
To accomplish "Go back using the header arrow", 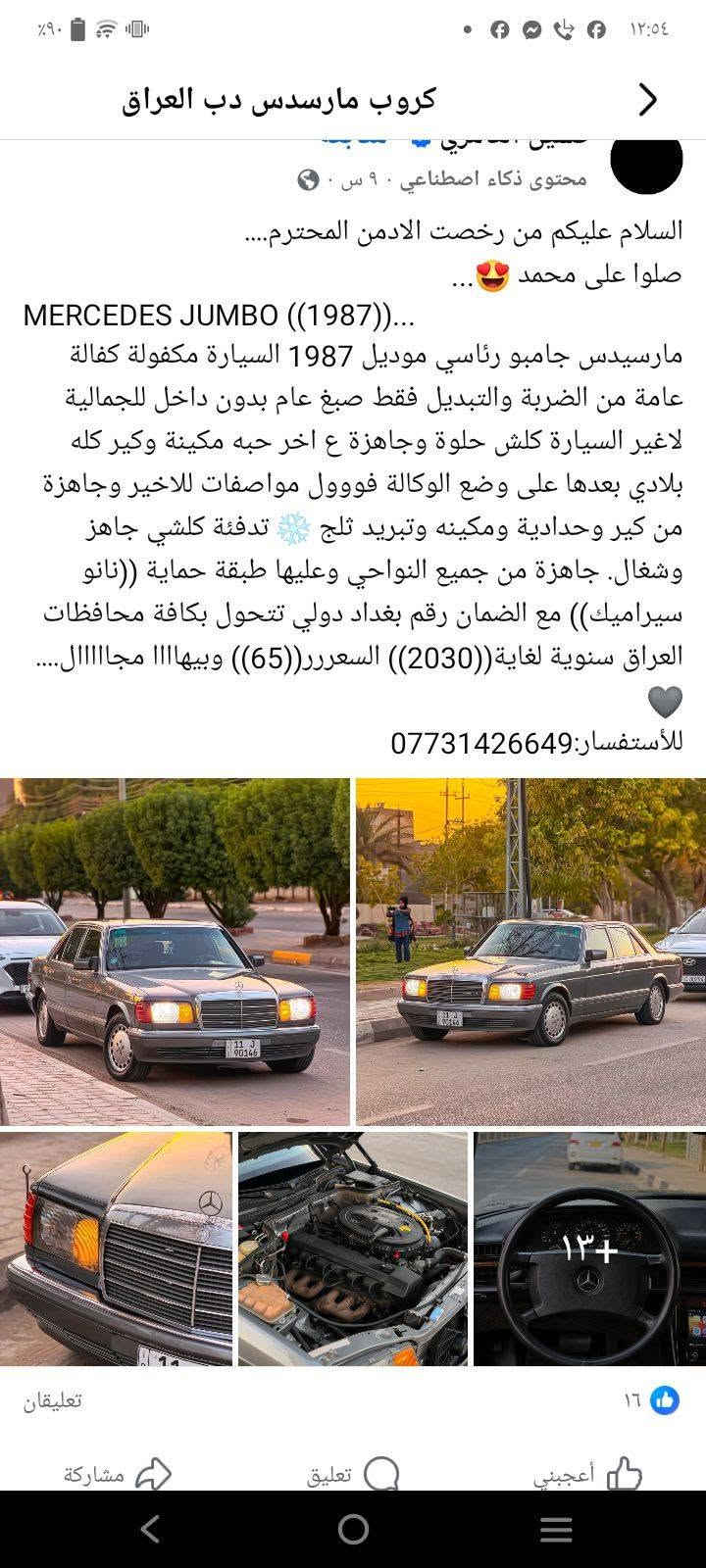I will click(647, 99).
